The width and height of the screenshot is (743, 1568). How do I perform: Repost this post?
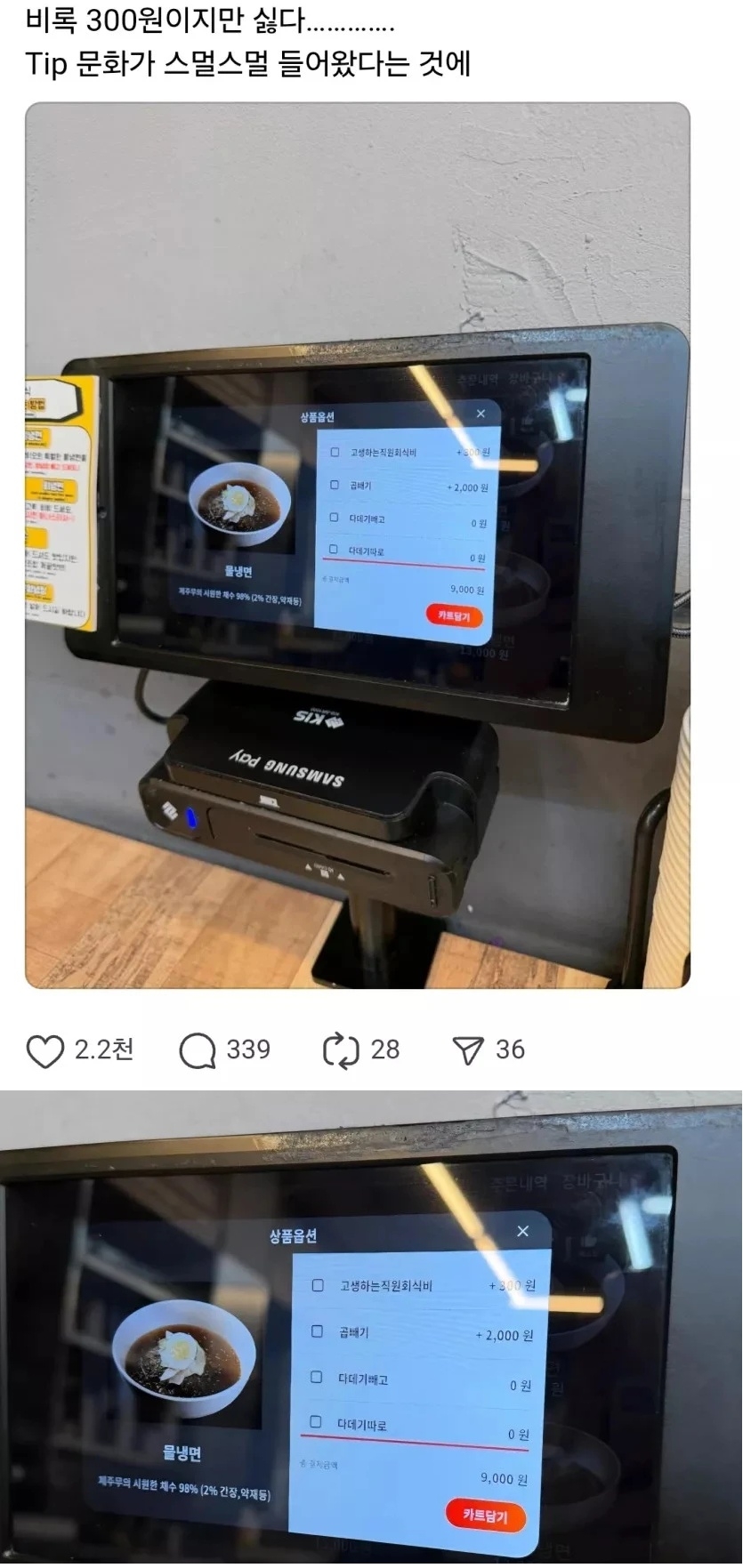(341, 1050)
